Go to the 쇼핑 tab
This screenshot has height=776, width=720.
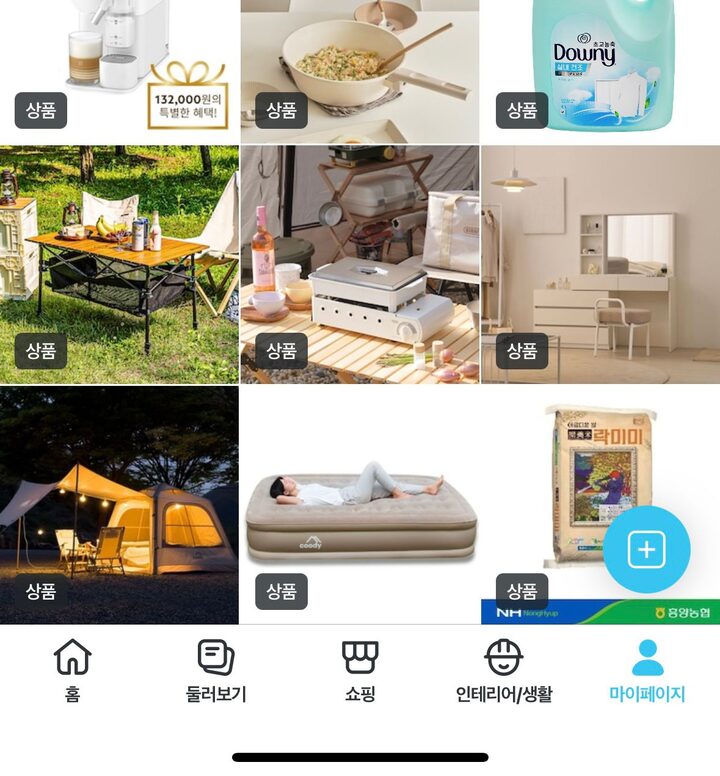[x=360, y=671]
